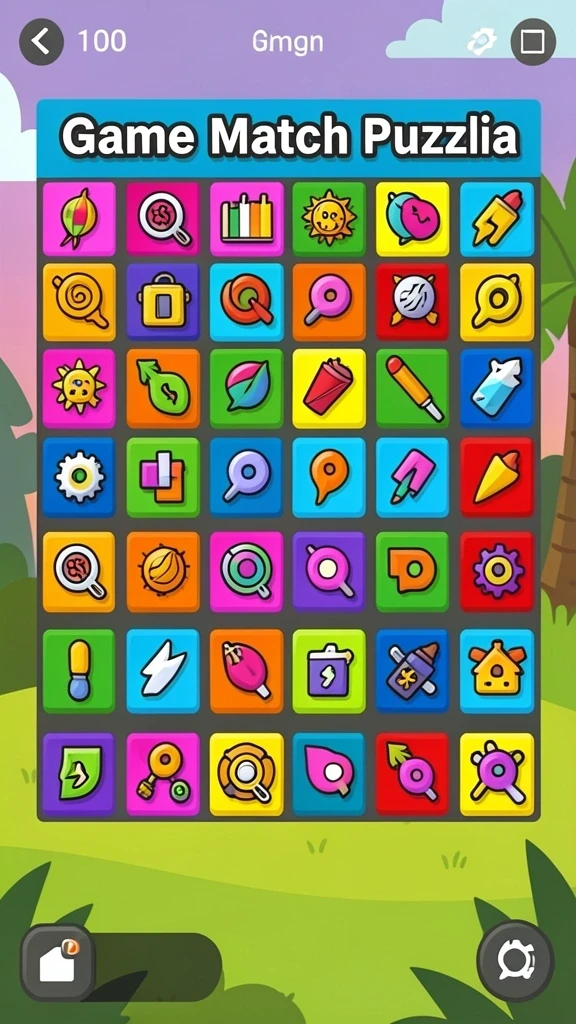
Task: Pick the purple cooking pot tile
Action: click(x=163, y=302)
